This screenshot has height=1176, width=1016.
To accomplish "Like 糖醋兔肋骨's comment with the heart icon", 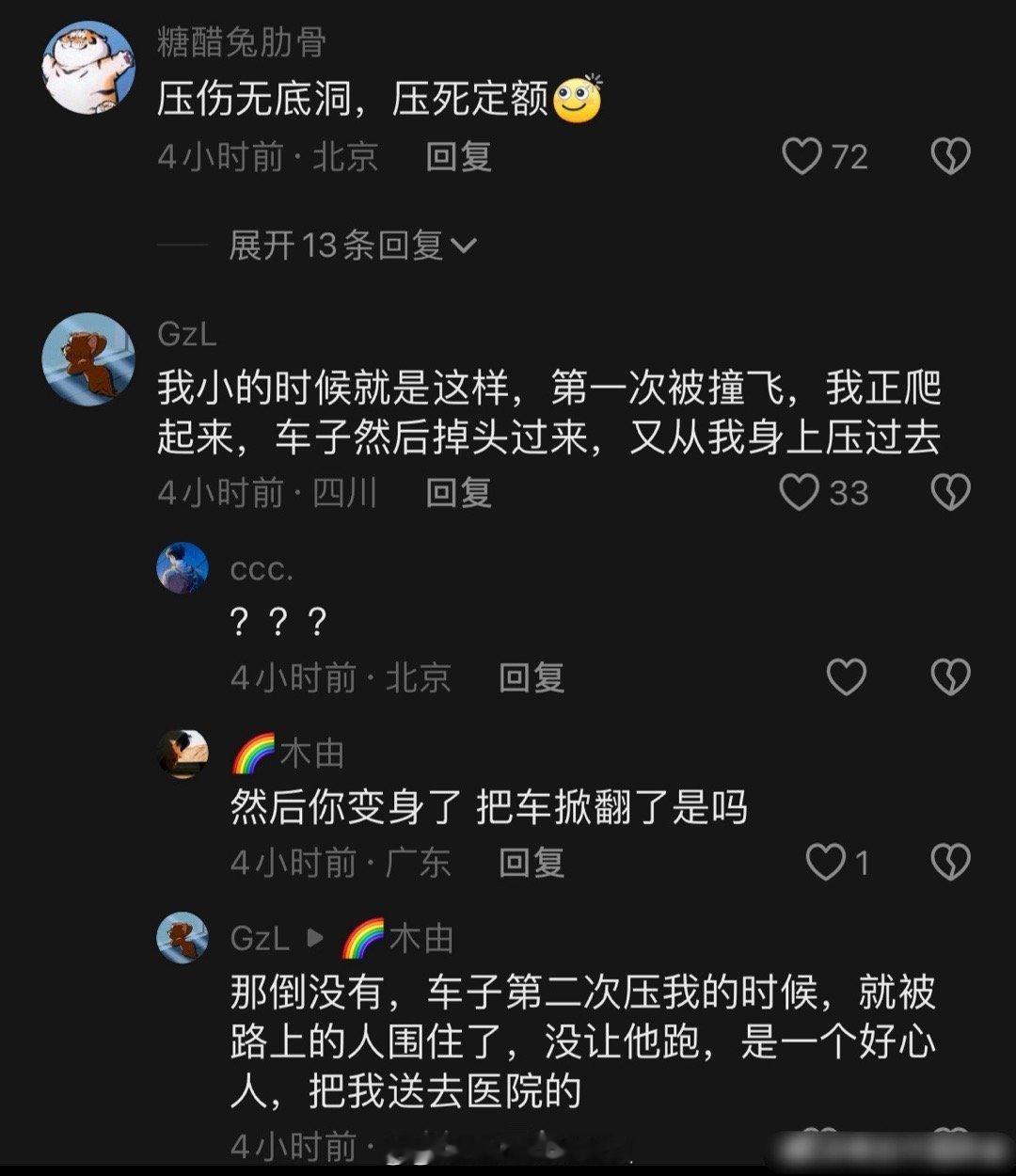I will 804,158.
